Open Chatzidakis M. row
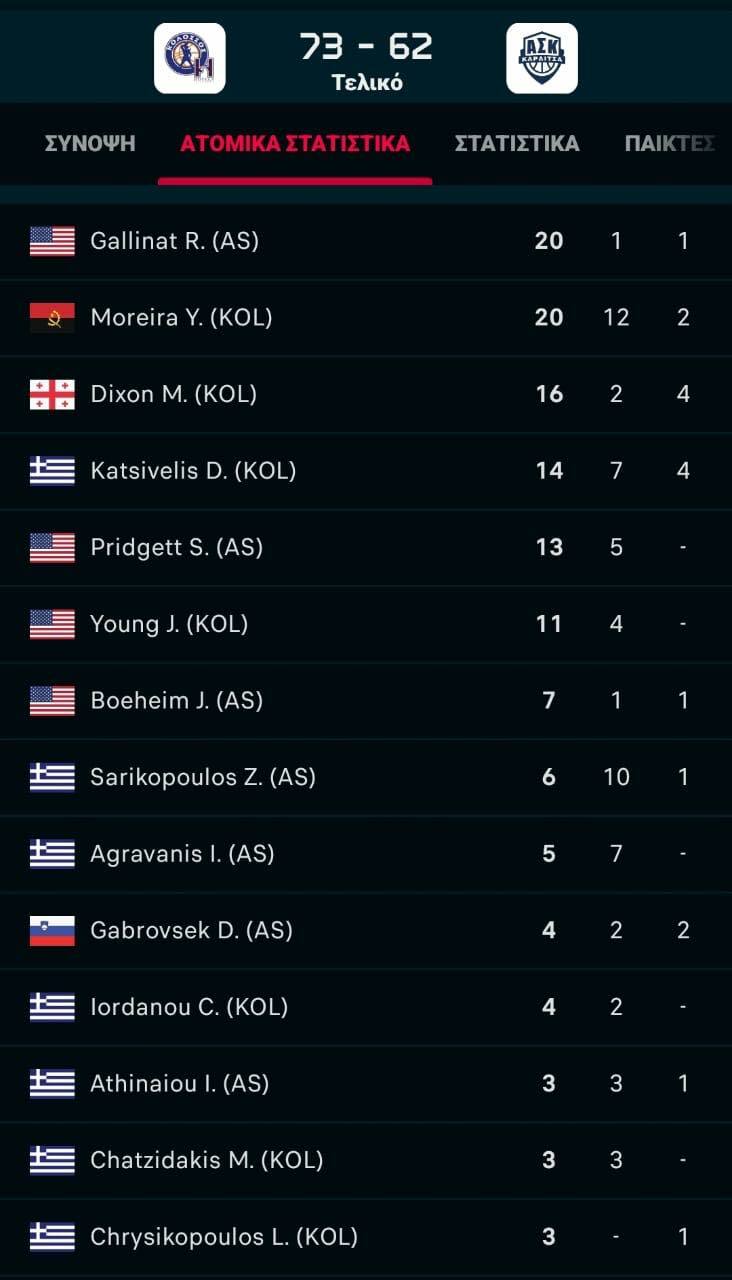This screenshot has height=1280, width=732. click(366, 1160)
